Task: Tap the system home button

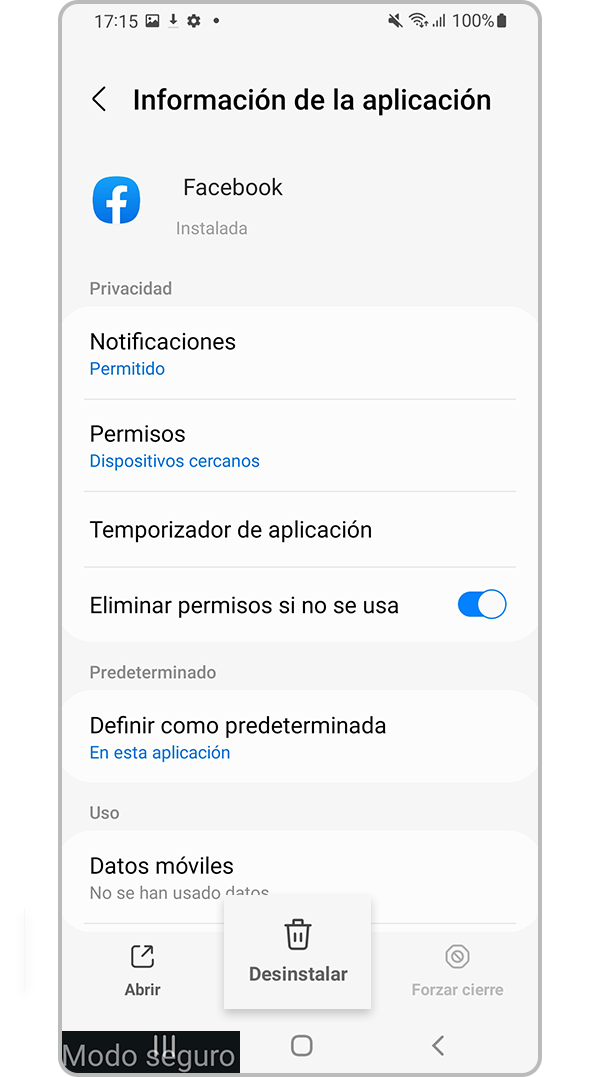Action: (x=301, y=1045)
